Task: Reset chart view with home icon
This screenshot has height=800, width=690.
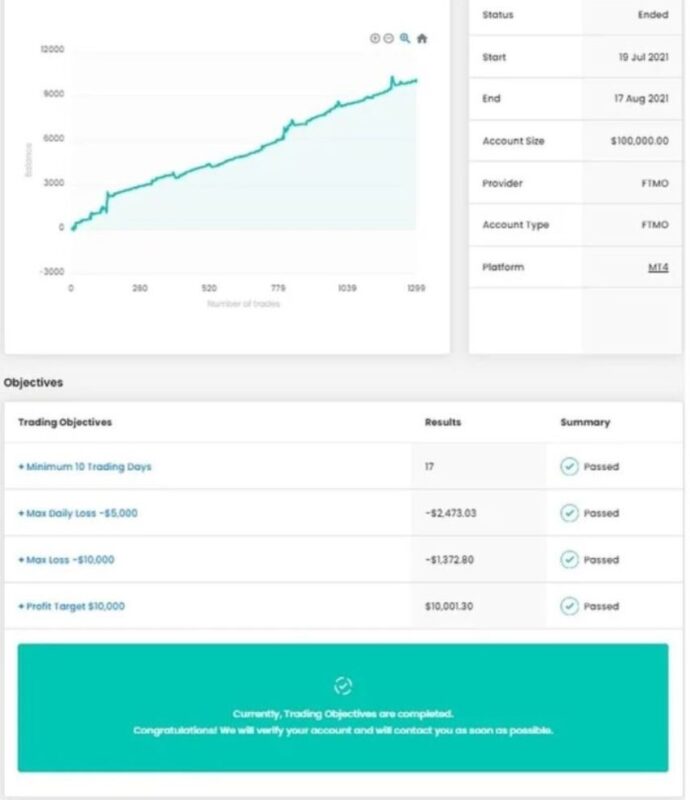Action: click(x=422, y=38)
